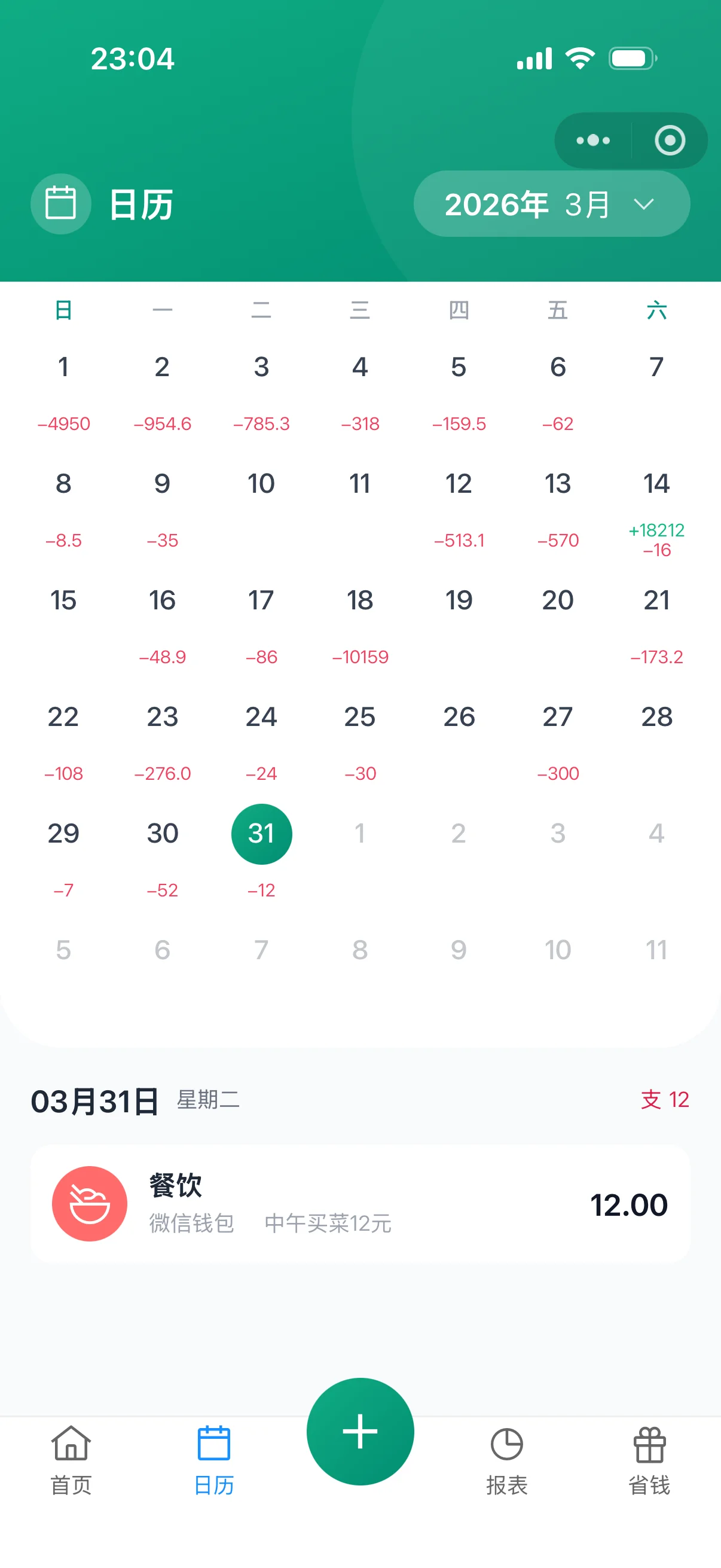
Task: Select date 26 with no transactions
Action: click(459, 718)
